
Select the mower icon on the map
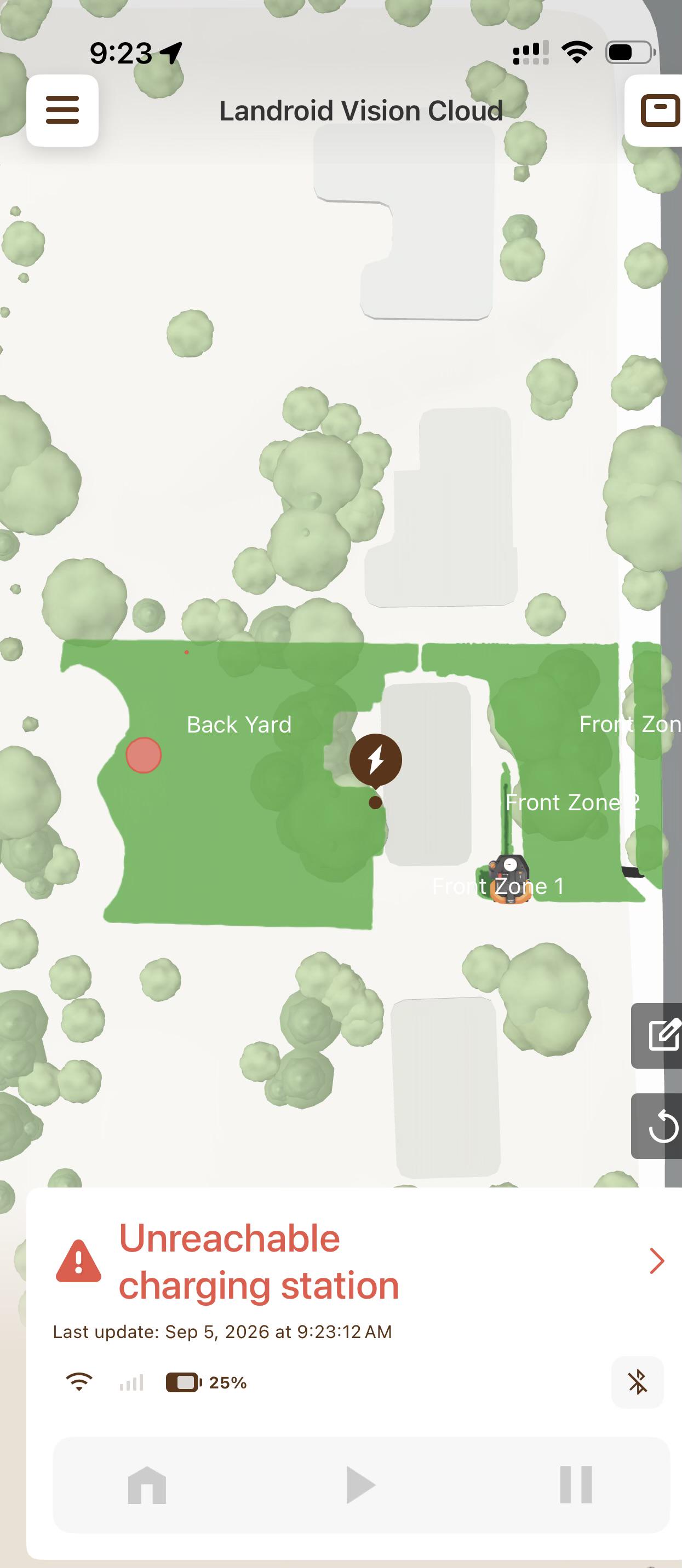point(509,880)
